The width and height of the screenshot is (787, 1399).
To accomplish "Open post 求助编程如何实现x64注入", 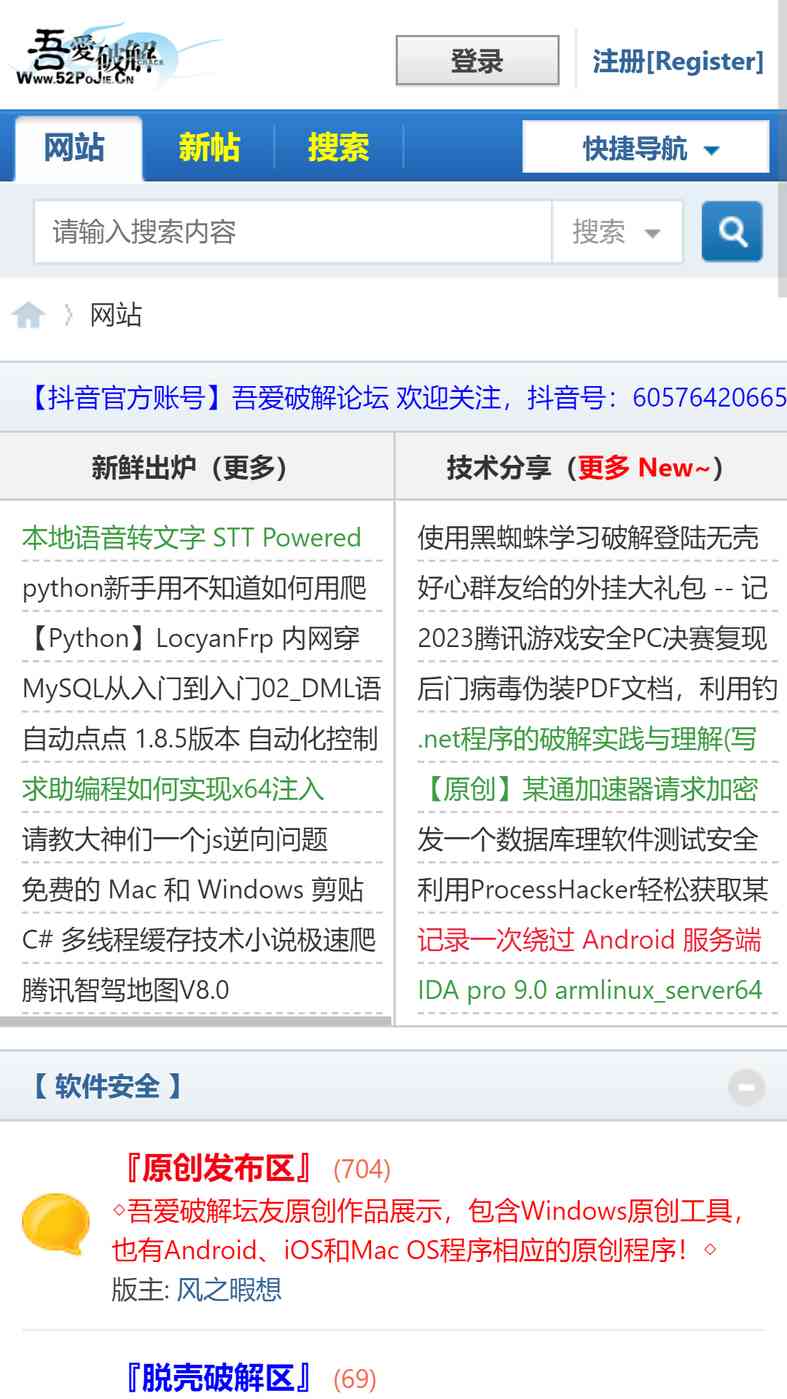I will (173, 789).
